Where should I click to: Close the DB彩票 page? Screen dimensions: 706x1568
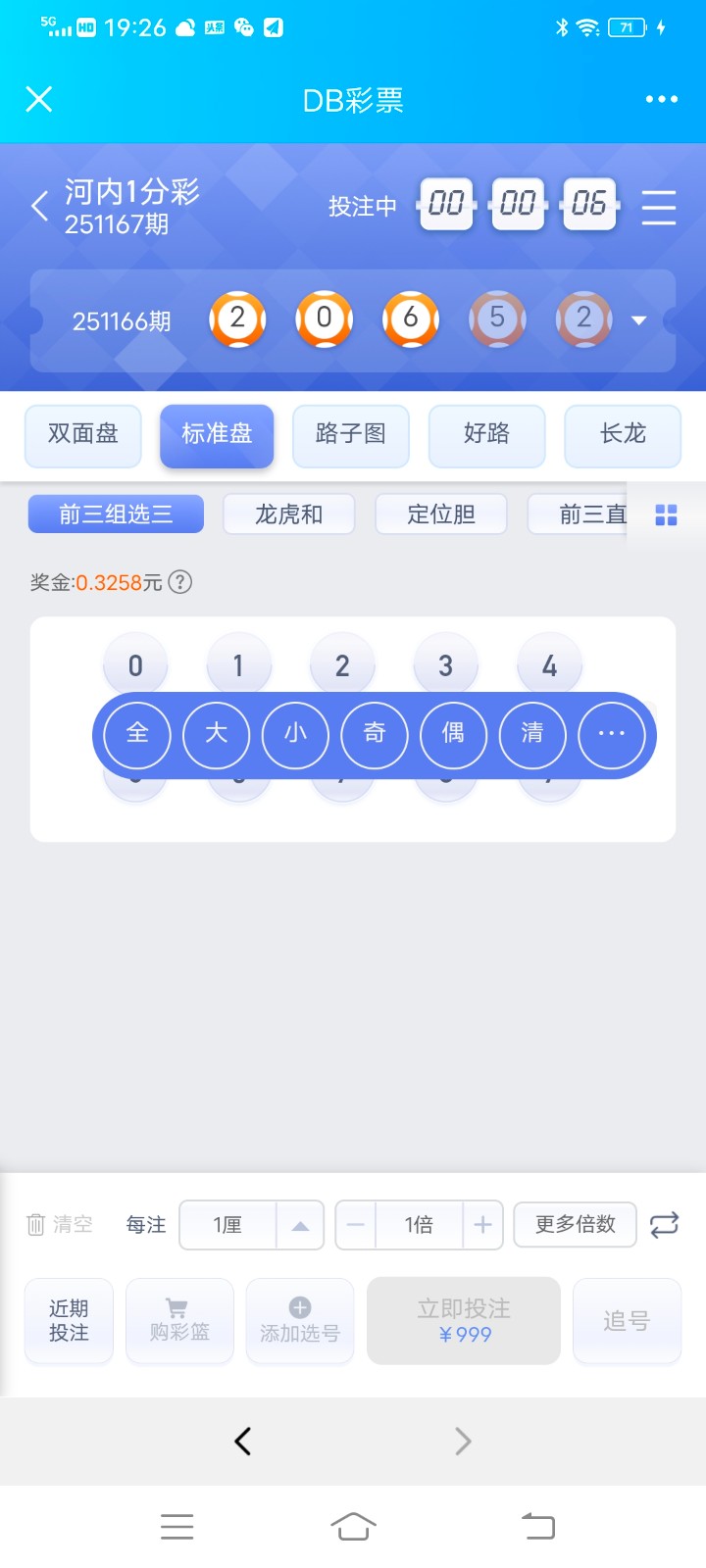click(x=39, y=99)
